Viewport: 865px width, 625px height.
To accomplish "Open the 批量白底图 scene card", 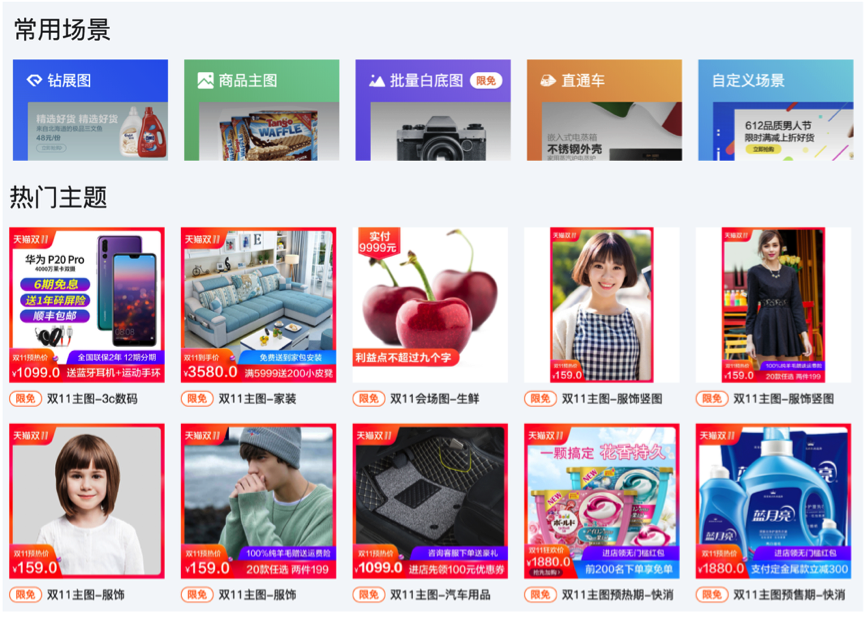I will 433,110.
